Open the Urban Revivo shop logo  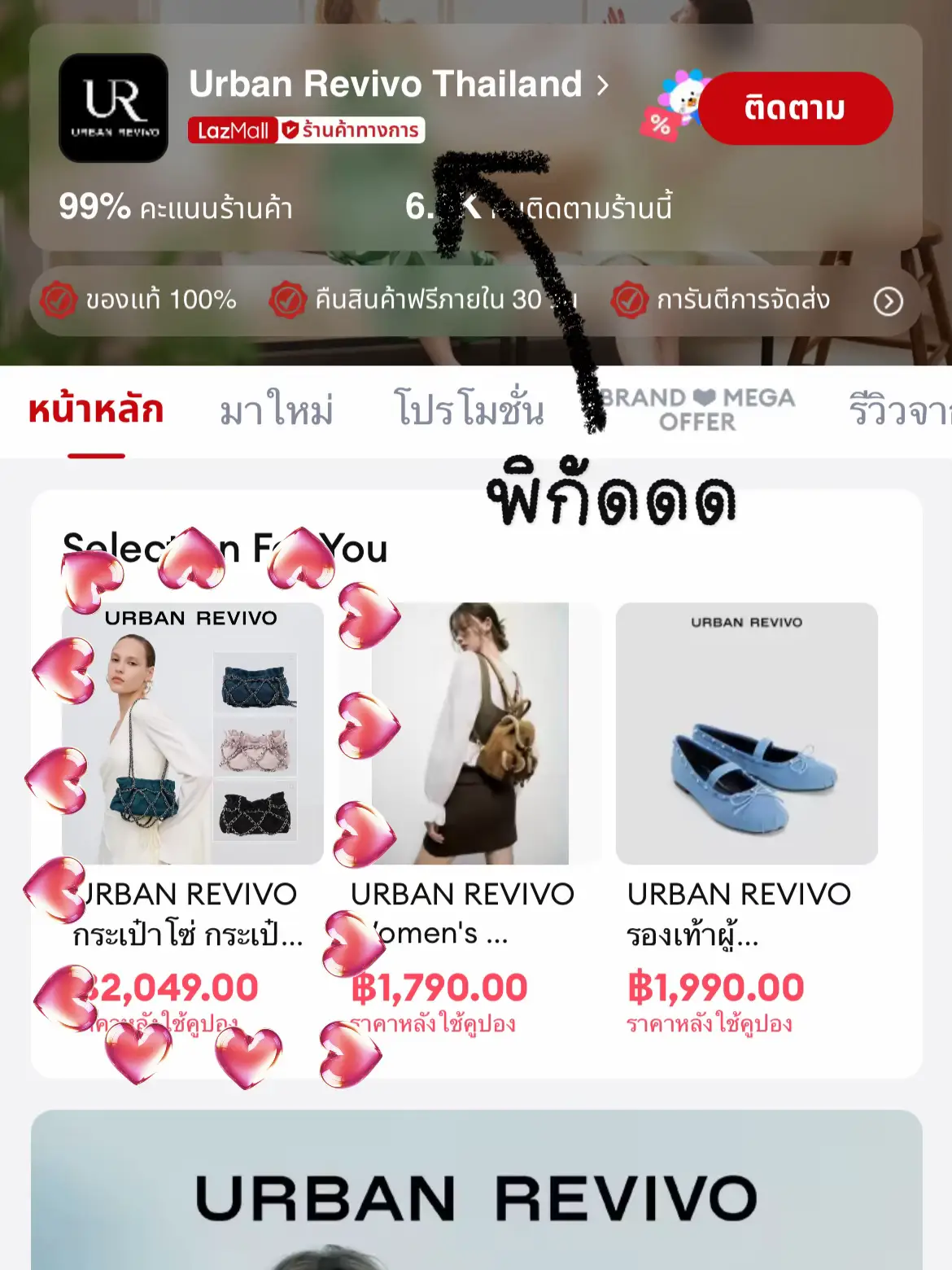[111, 107]
